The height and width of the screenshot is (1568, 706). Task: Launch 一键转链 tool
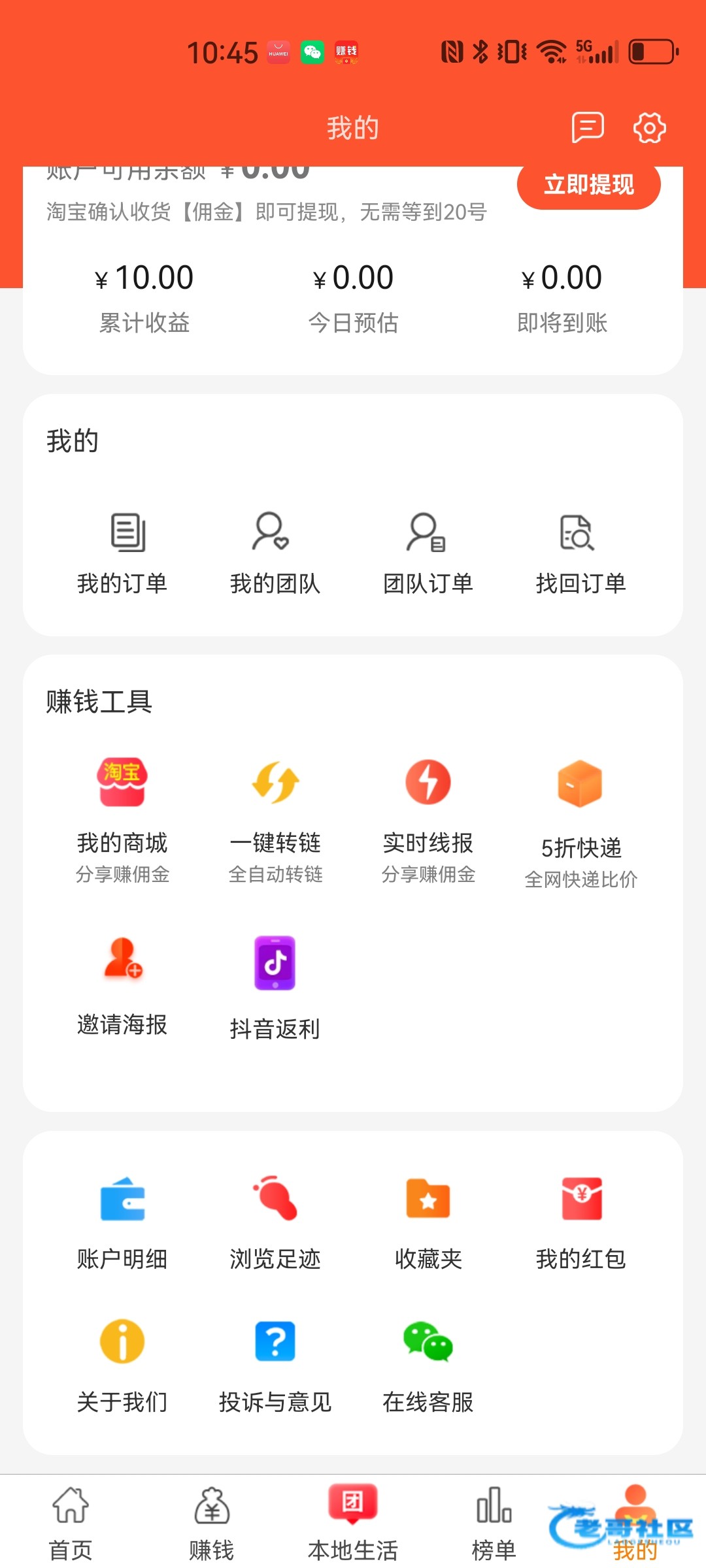pyautogui.click(x=275, y=821)
